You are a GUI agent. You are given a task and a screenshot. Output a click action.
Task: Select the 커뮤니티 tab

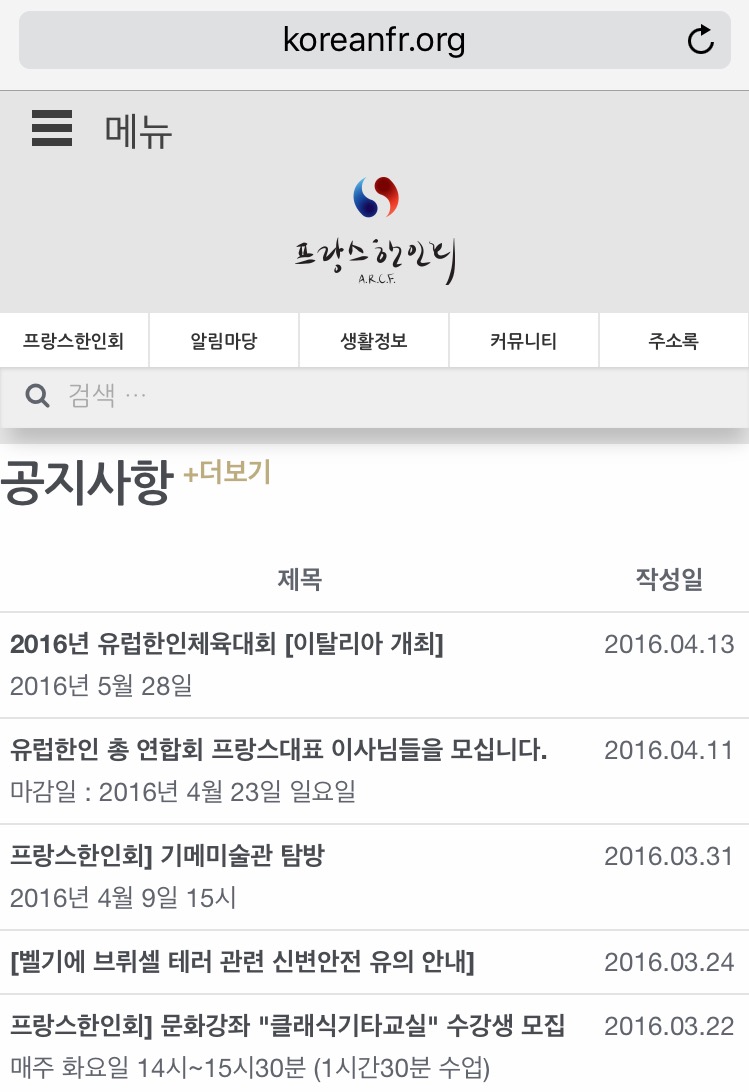click(524, 341)
